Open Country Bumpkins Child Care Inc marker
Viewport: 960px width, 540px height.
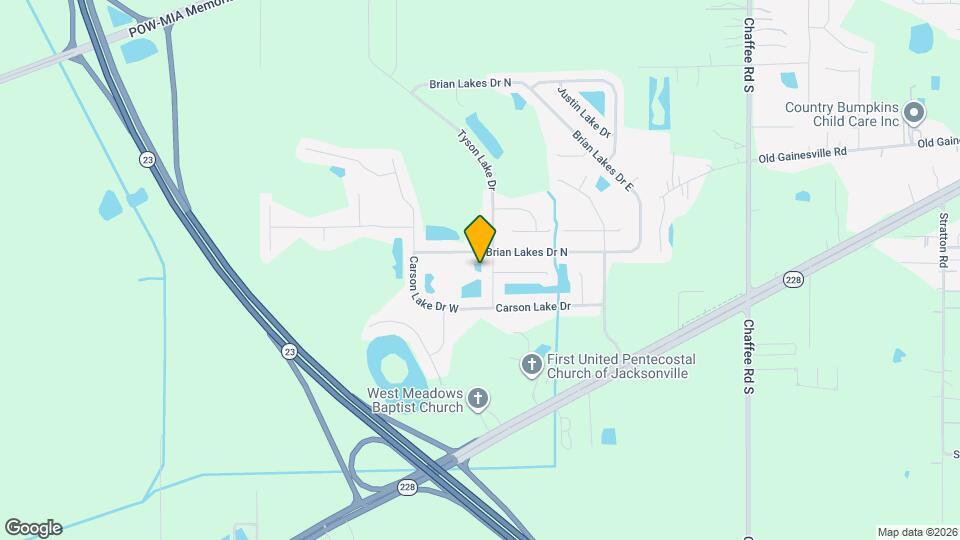(913, 111)
